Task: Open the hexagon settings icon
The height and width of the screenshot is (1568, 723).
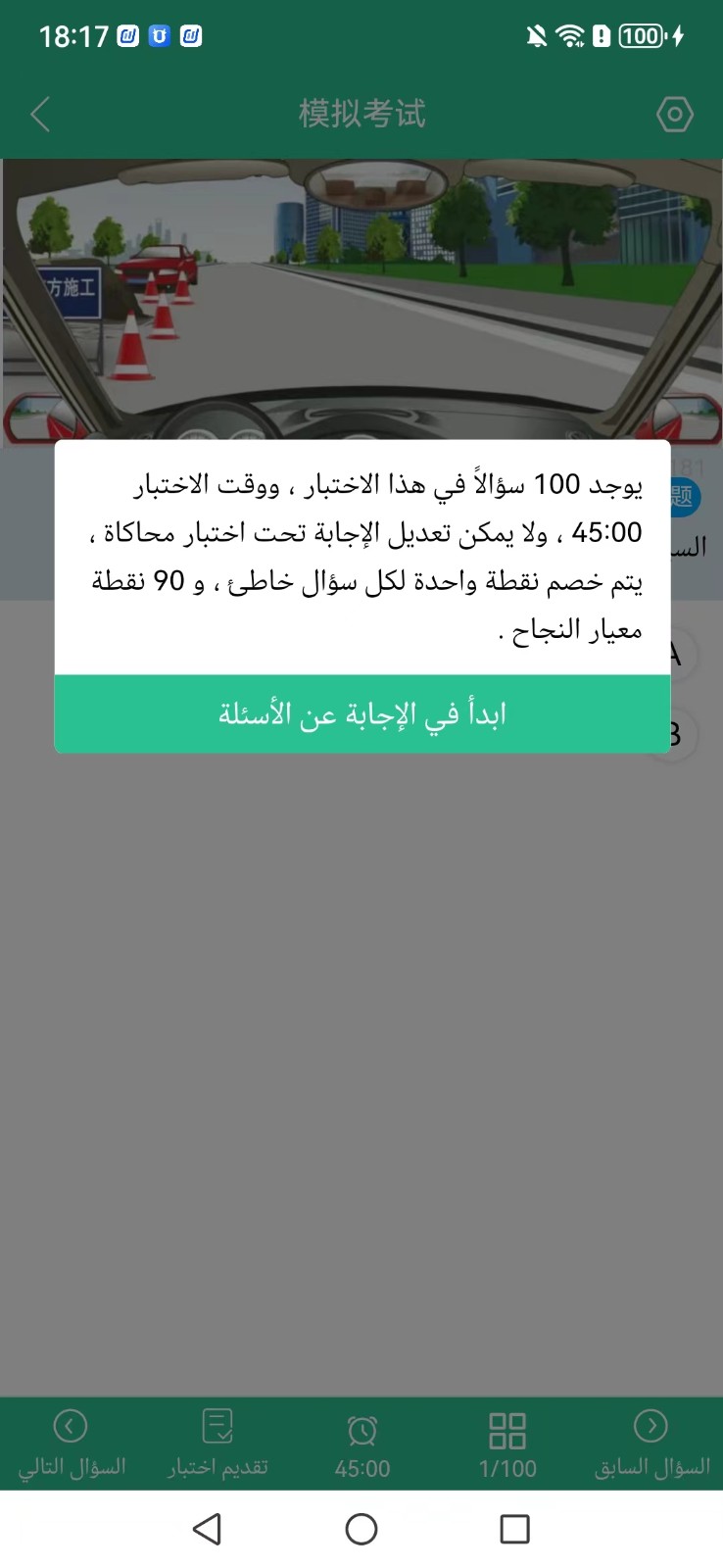Action: pos(674,115)
